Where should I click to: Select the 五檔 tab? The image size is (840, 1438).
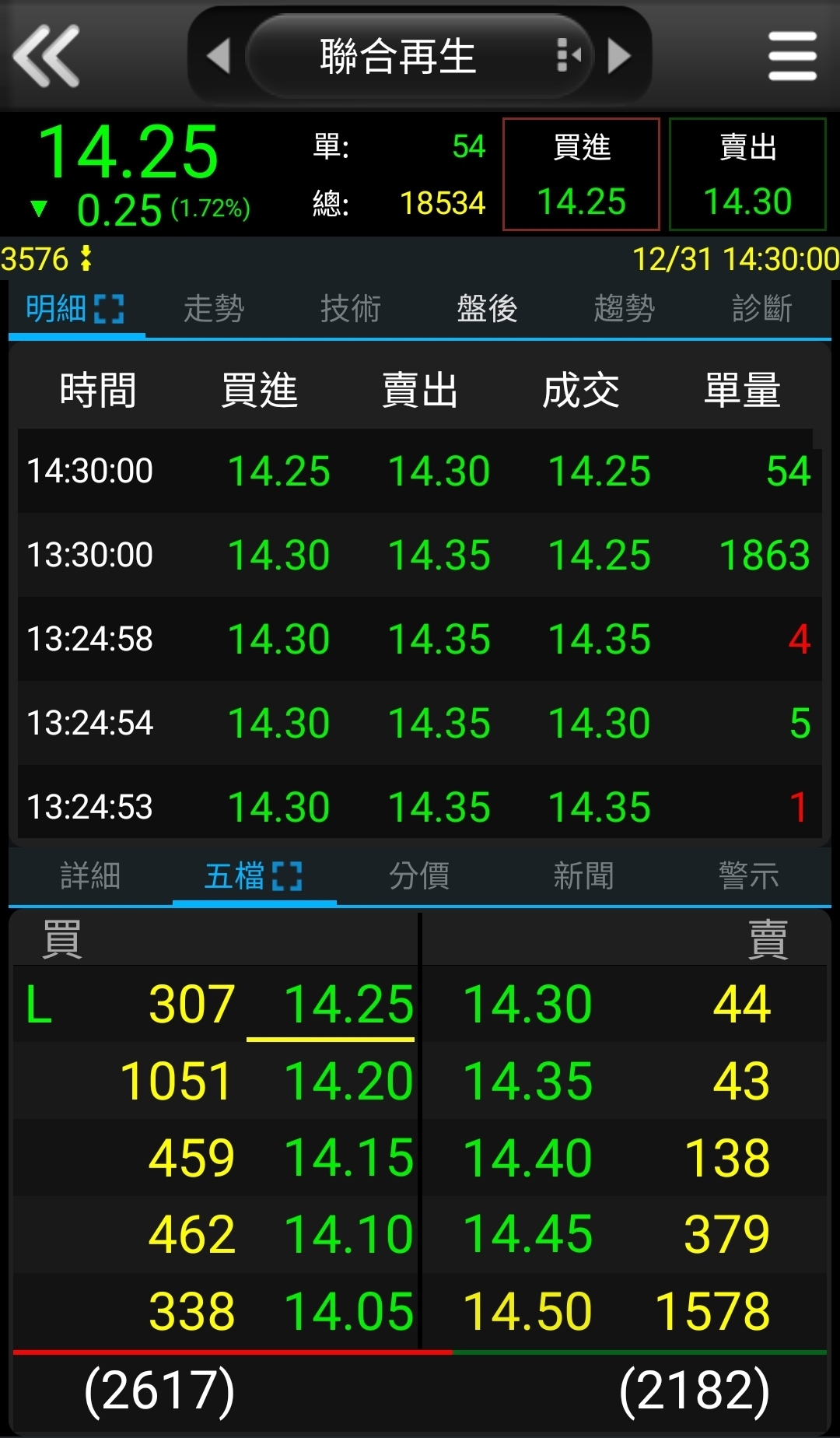(253, 876)
